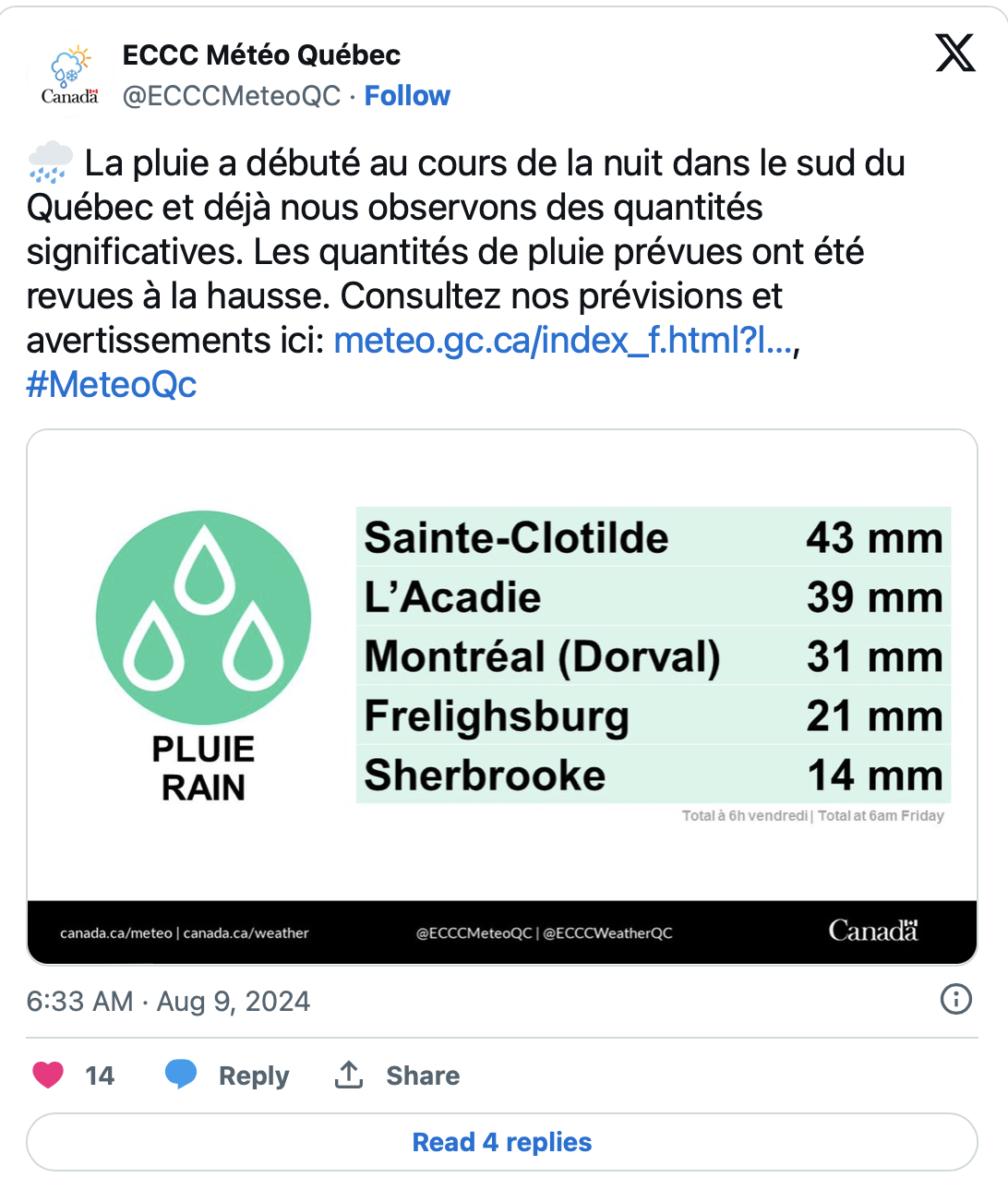Click the X logo icon
The width and height of the screenshot is (1008, 1178).
coord(955,54)
